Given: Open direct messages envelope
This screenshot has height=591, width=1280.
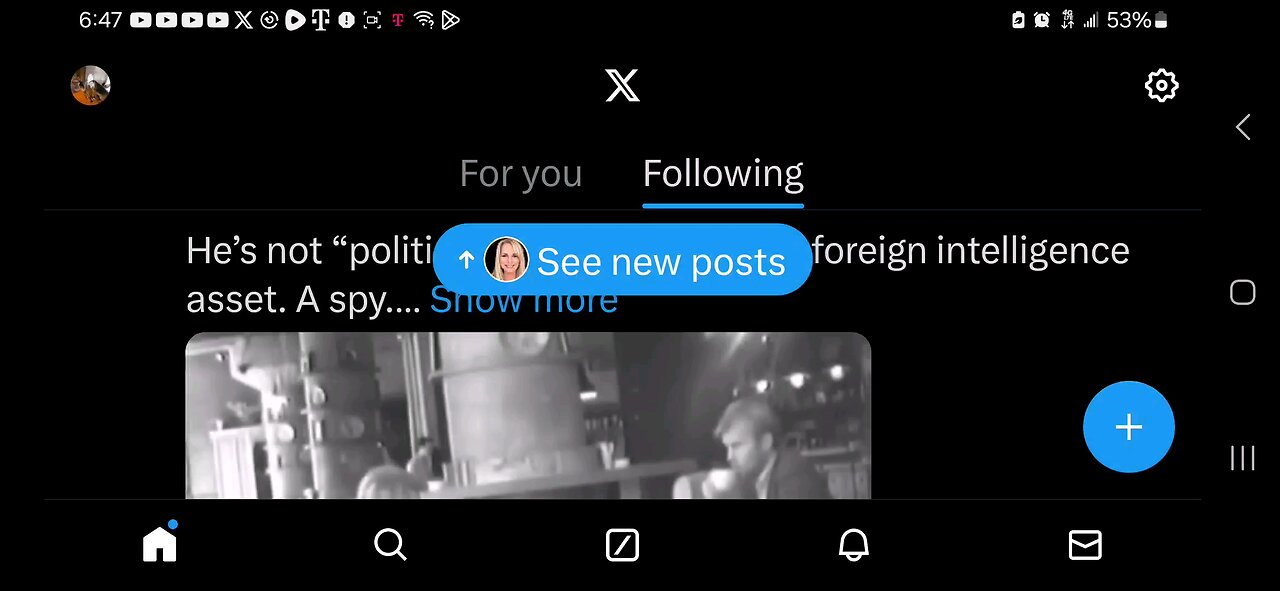Looking at the screenshot, I should (1085, 544).
